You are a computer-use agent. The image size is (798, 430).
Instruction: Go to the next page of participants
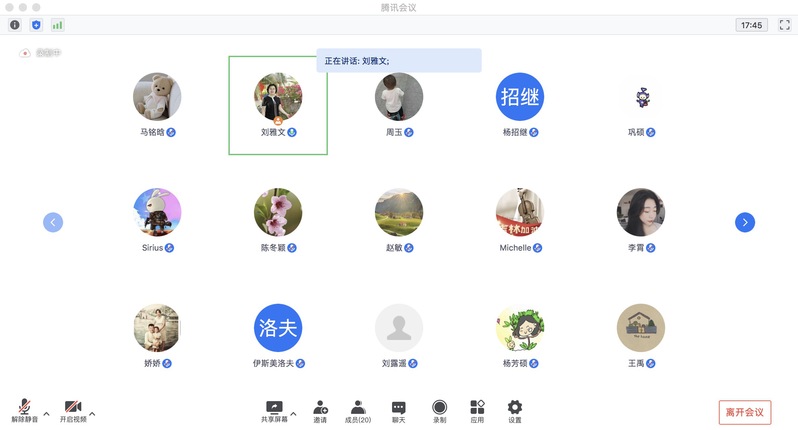pos(745,222)
